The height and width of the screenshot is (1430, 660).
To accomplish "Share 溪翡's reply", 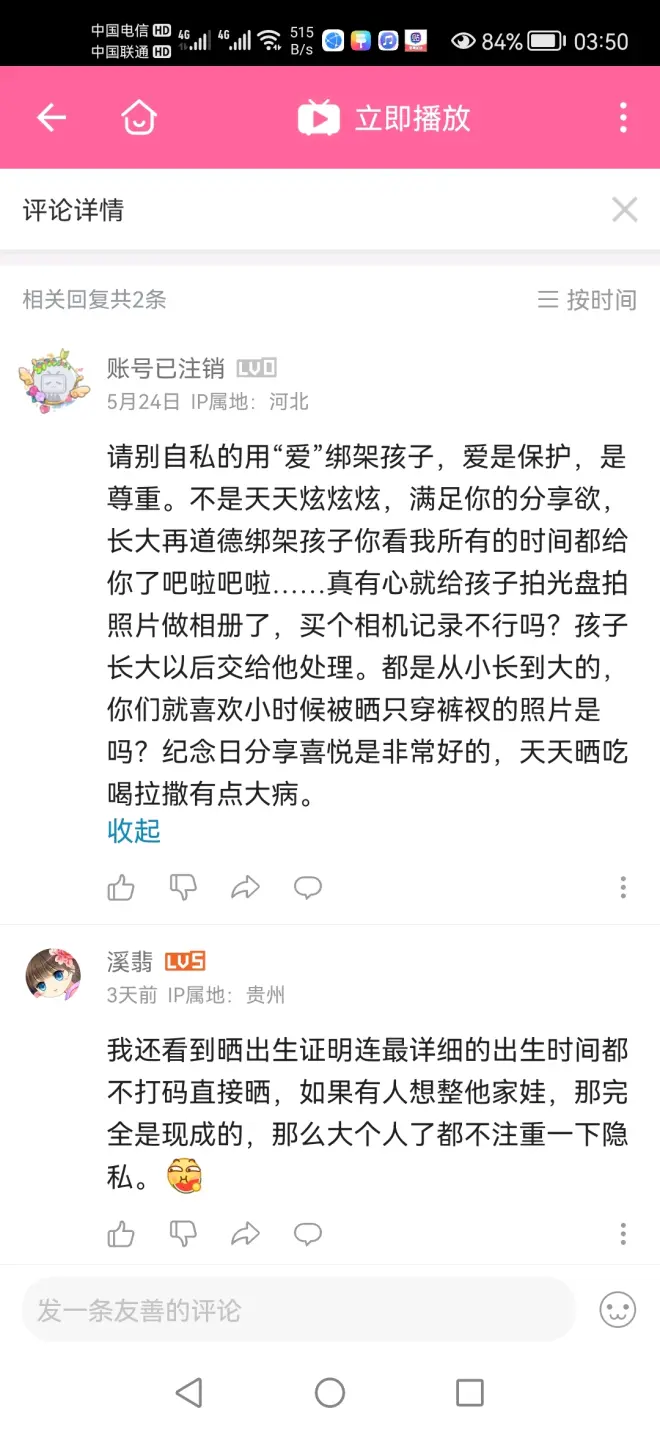I will pos(245,1234).
